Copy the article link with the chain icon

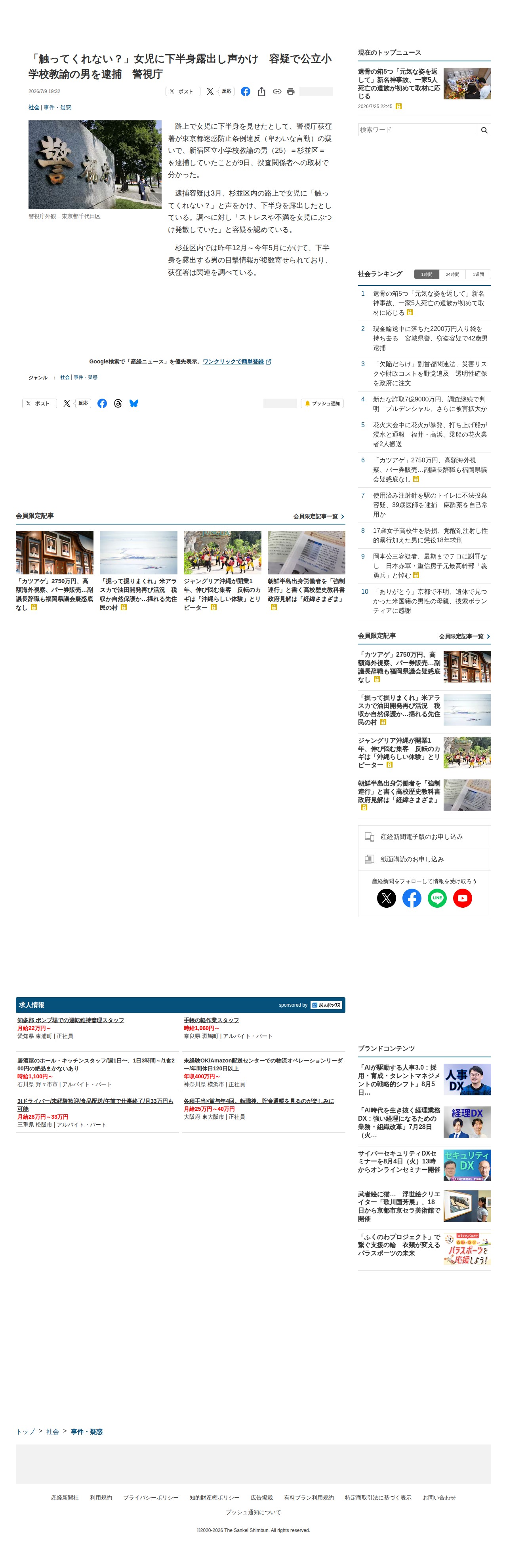coord(276,91)
